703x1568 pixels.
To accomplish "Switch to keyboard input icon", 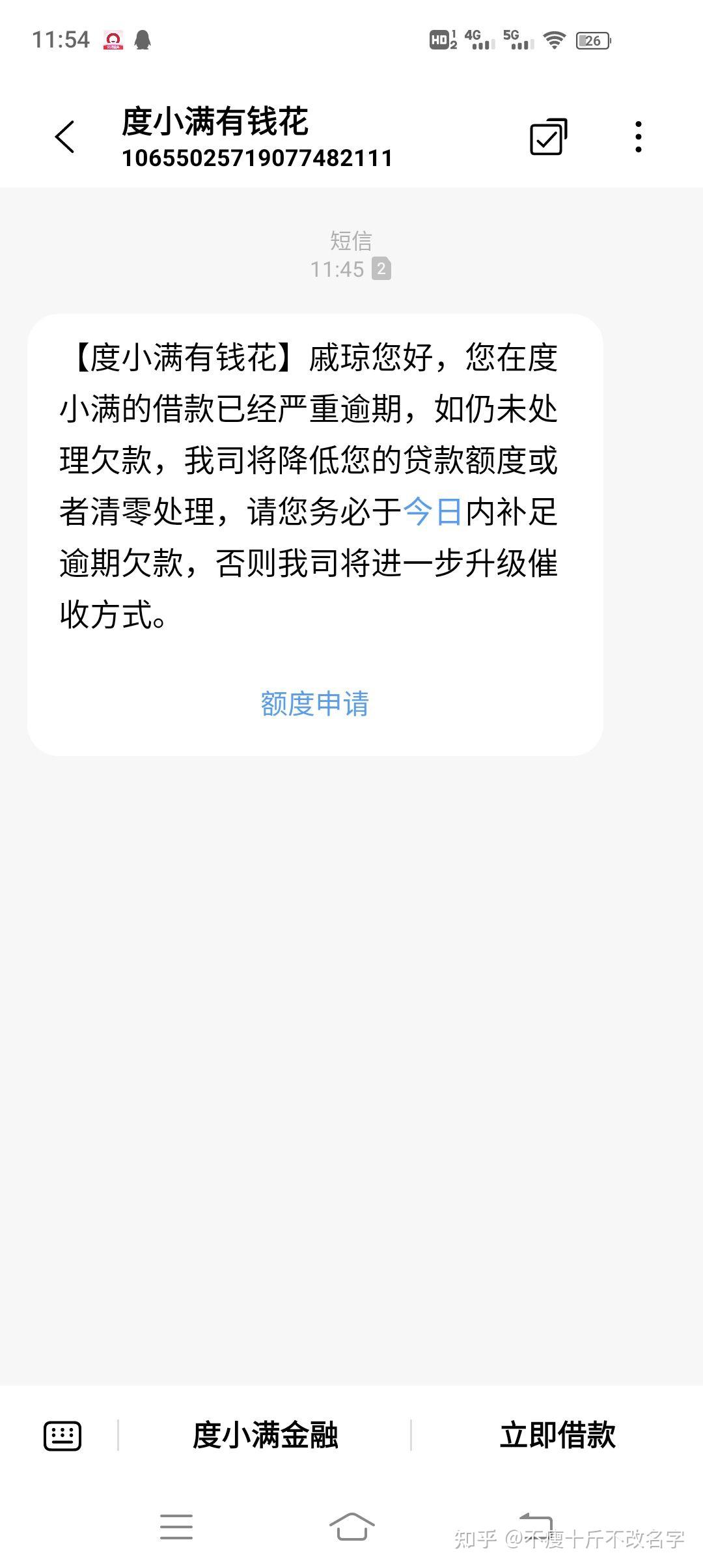I will (x=62, y=1436).
